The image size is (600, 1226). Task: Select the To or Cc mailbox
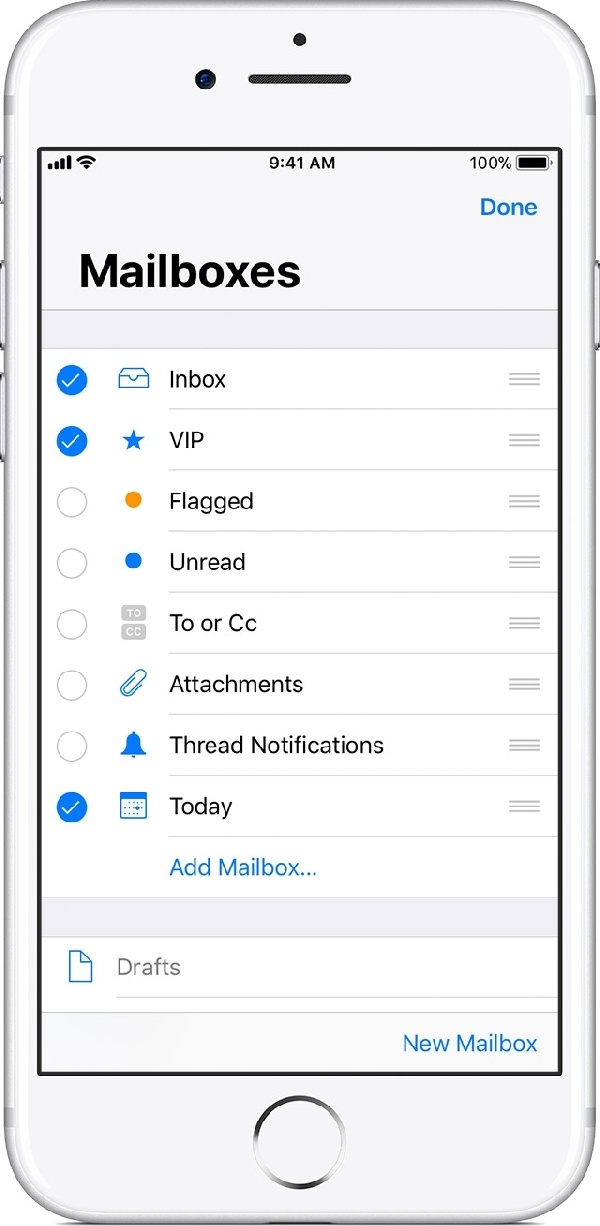[72, 624]
